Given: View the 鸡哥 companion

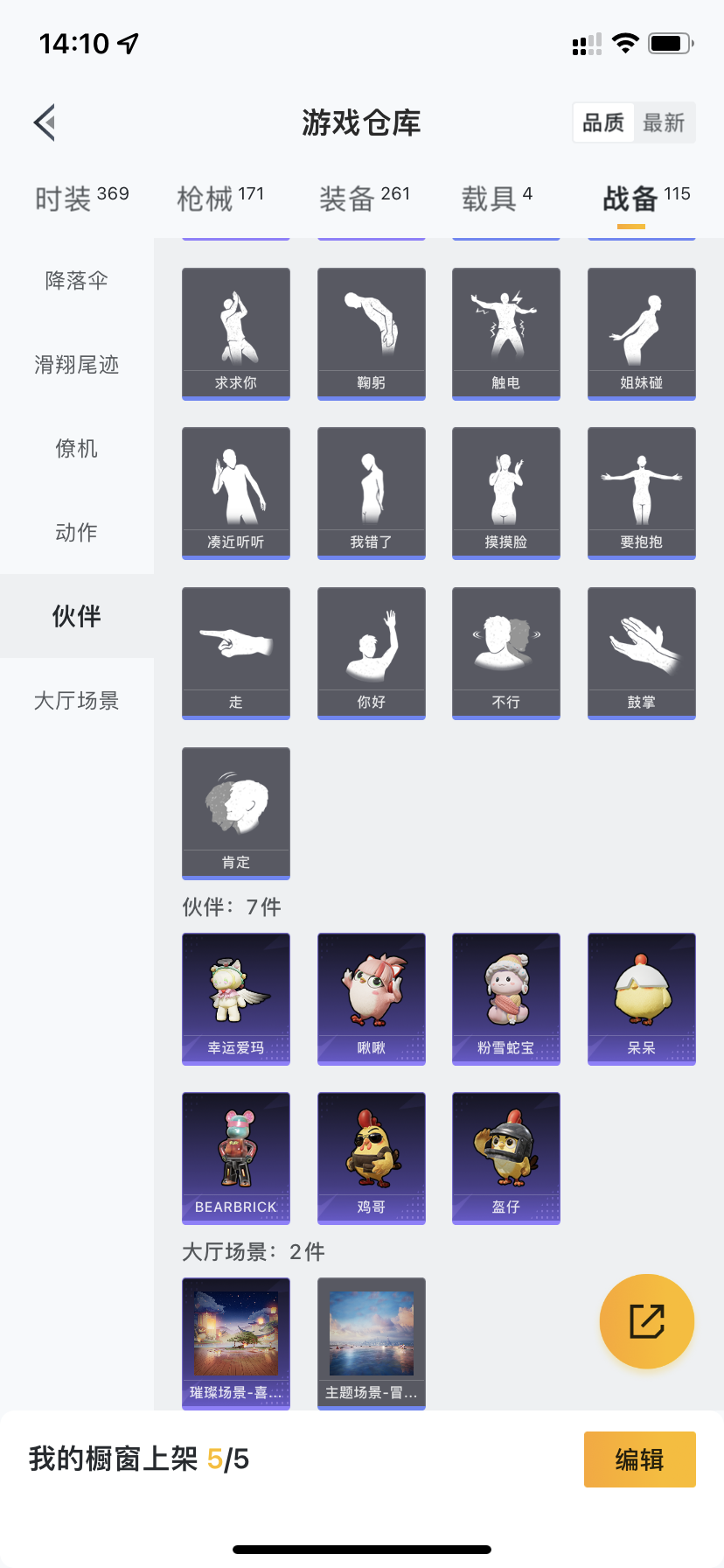Looking at the screenshot, I should tap(372, 1158).
